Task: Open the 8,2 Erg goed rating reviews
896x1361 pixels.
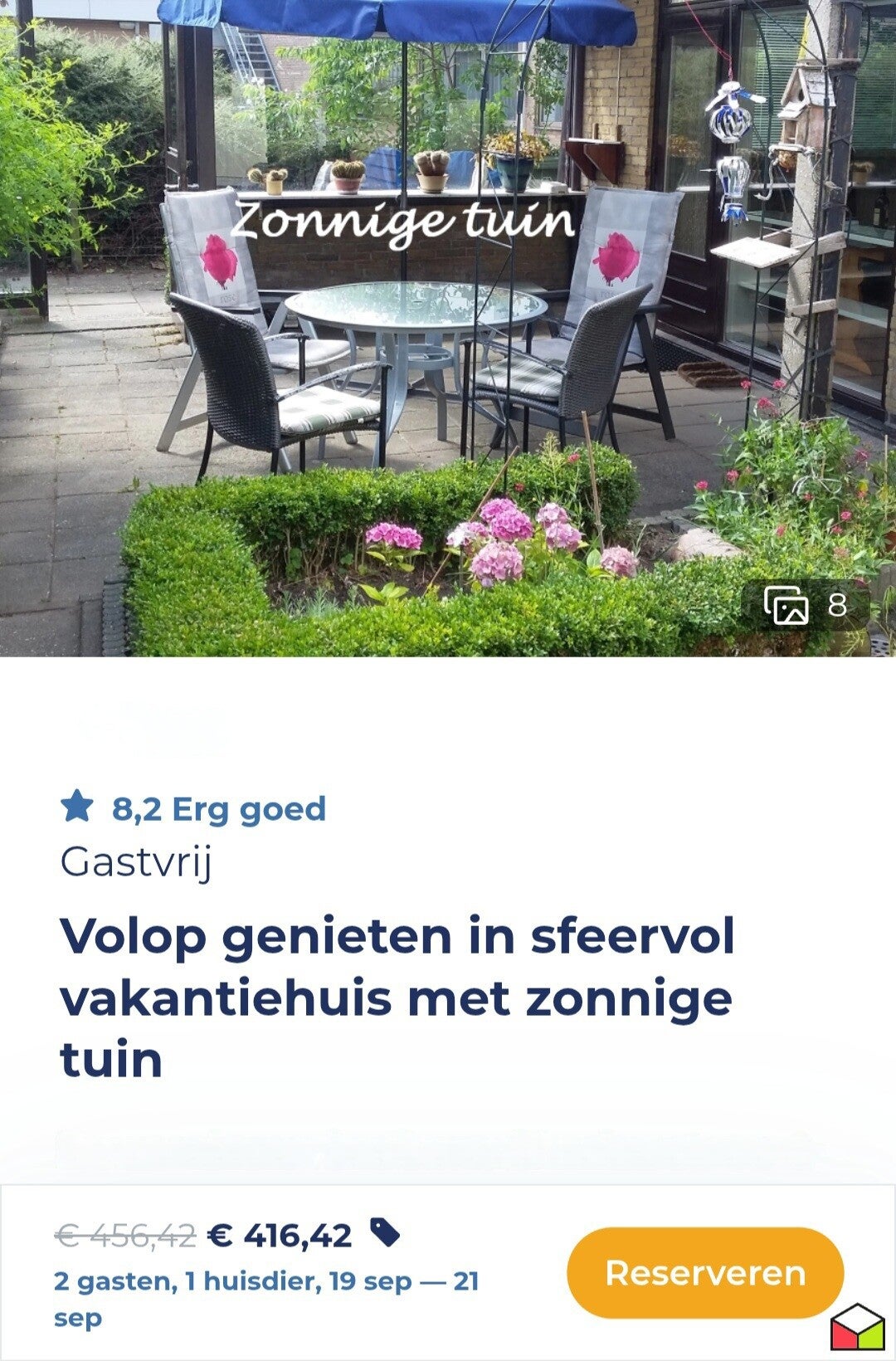Action: pos(192,808)
